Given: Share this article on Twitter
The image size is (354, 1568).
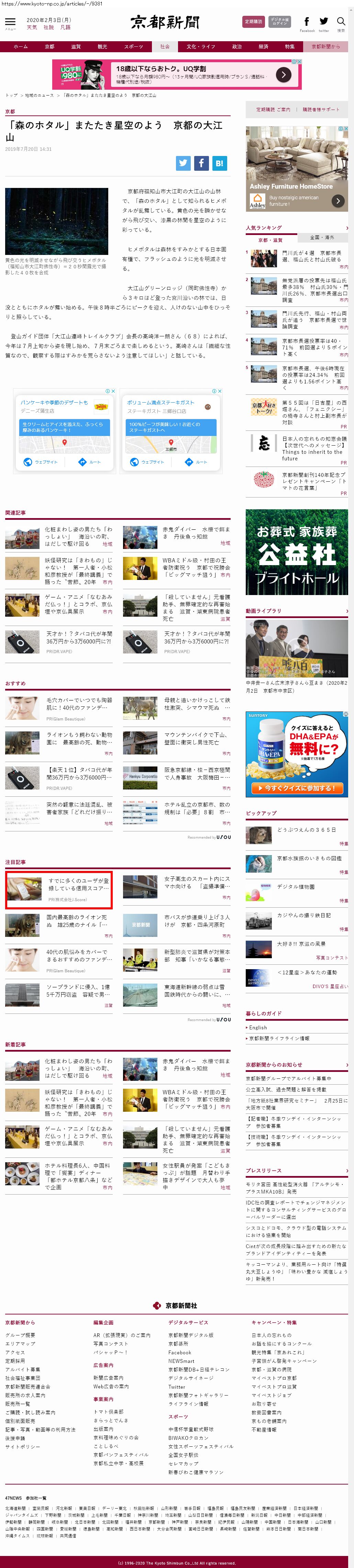Looking at the screenshot, I should coord(183,163).
